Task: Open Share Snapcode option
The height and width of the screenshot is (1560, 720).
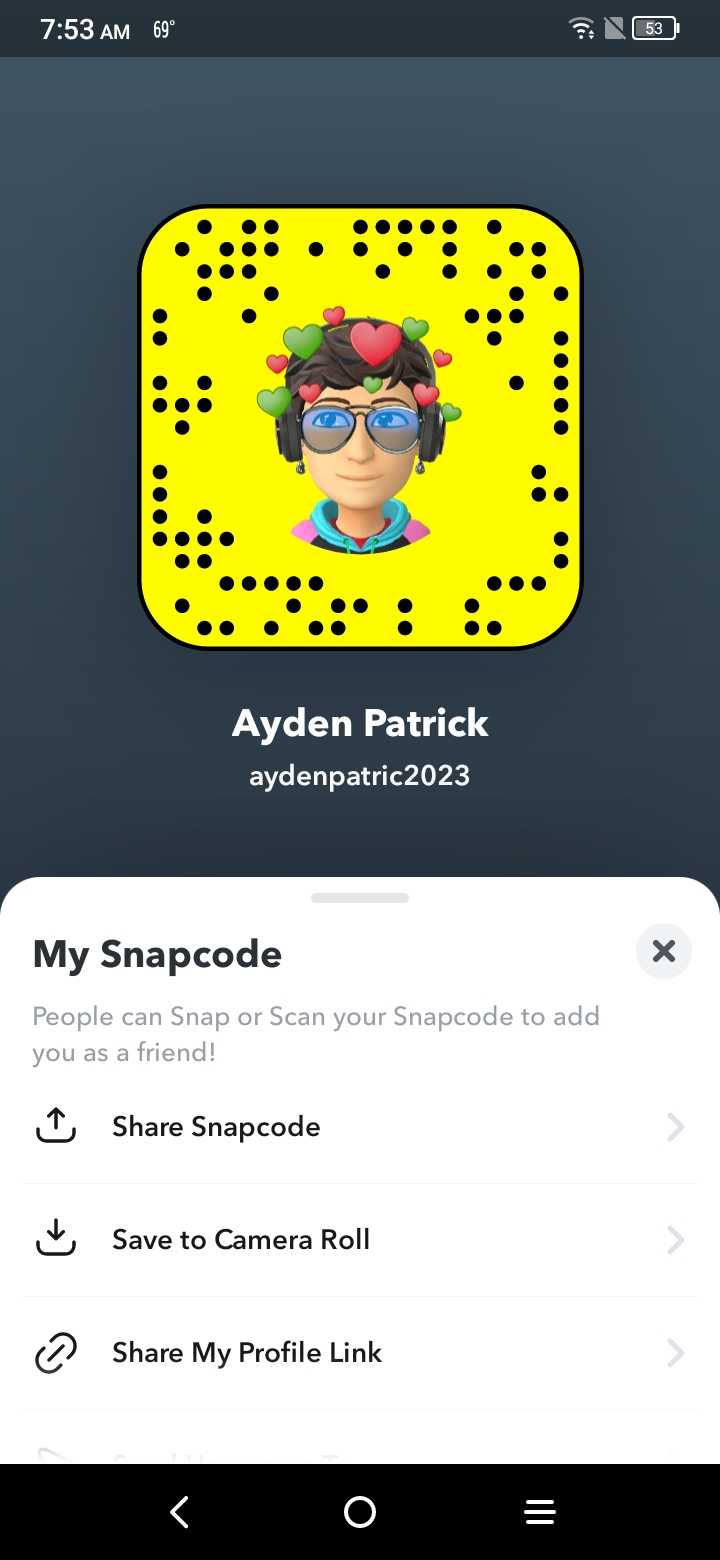Action: (360, 1127)
